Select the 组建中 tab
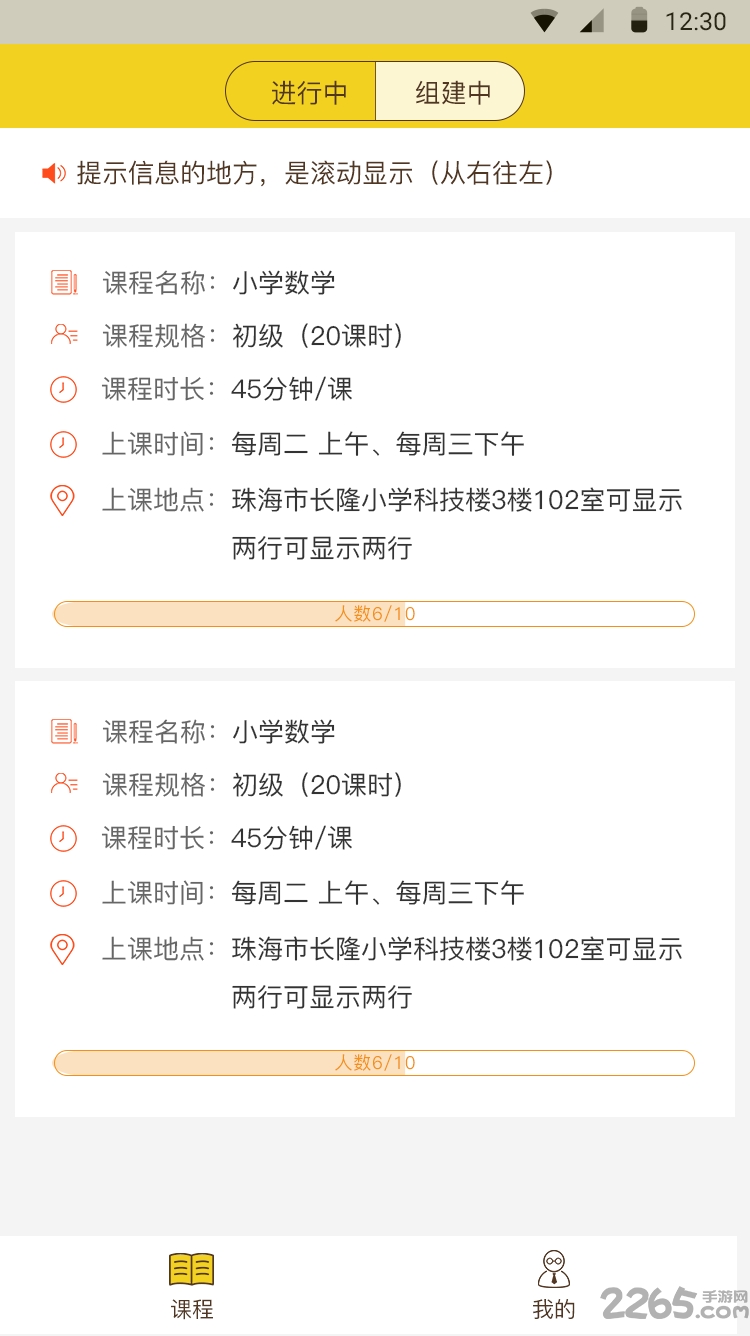This screenshot has height=1336, width=750. click(x=450, y=92)
